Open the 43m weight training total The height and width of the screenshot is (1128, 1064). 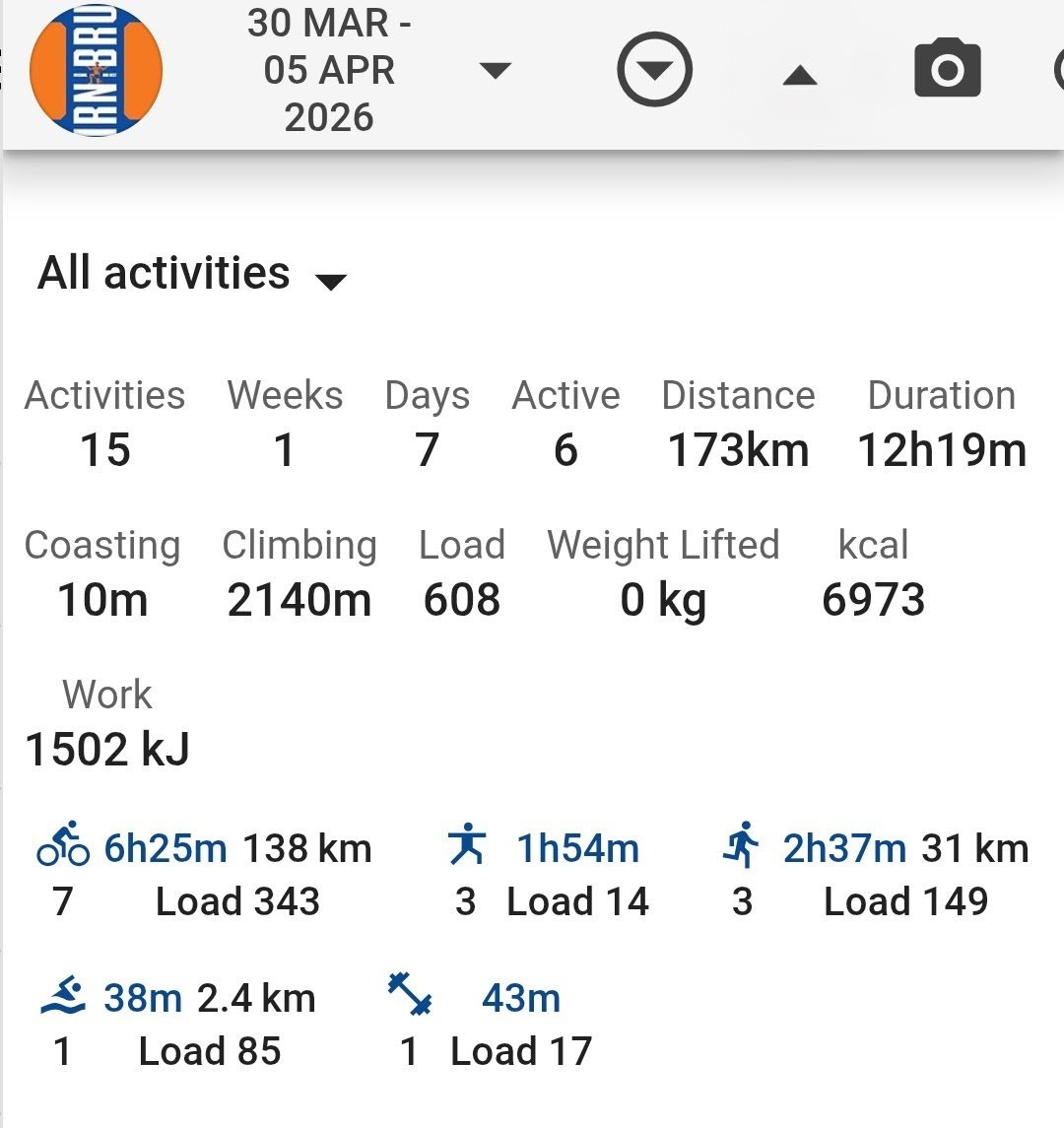click(520, 998)
